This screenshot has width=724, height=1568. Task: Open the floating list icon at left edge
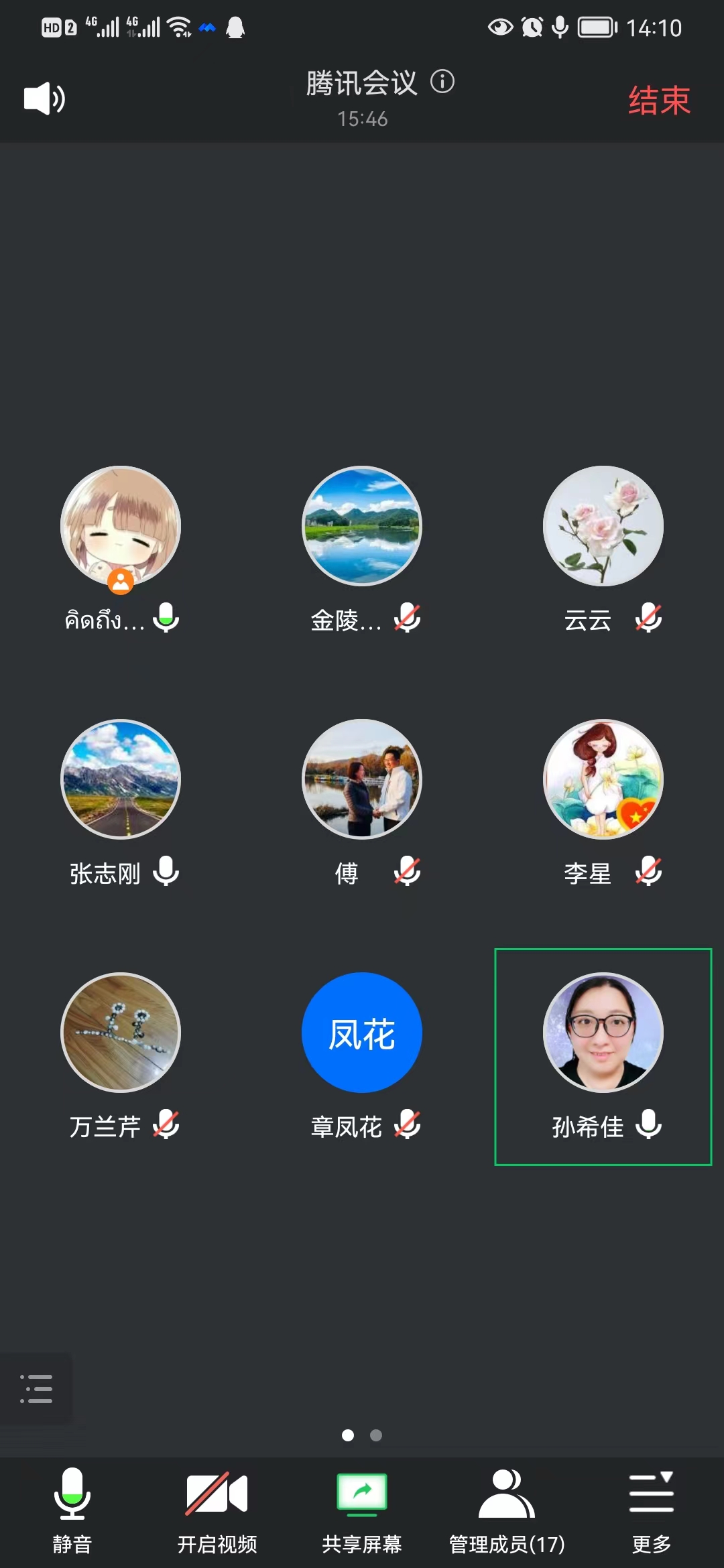[x=36, y=1388]
